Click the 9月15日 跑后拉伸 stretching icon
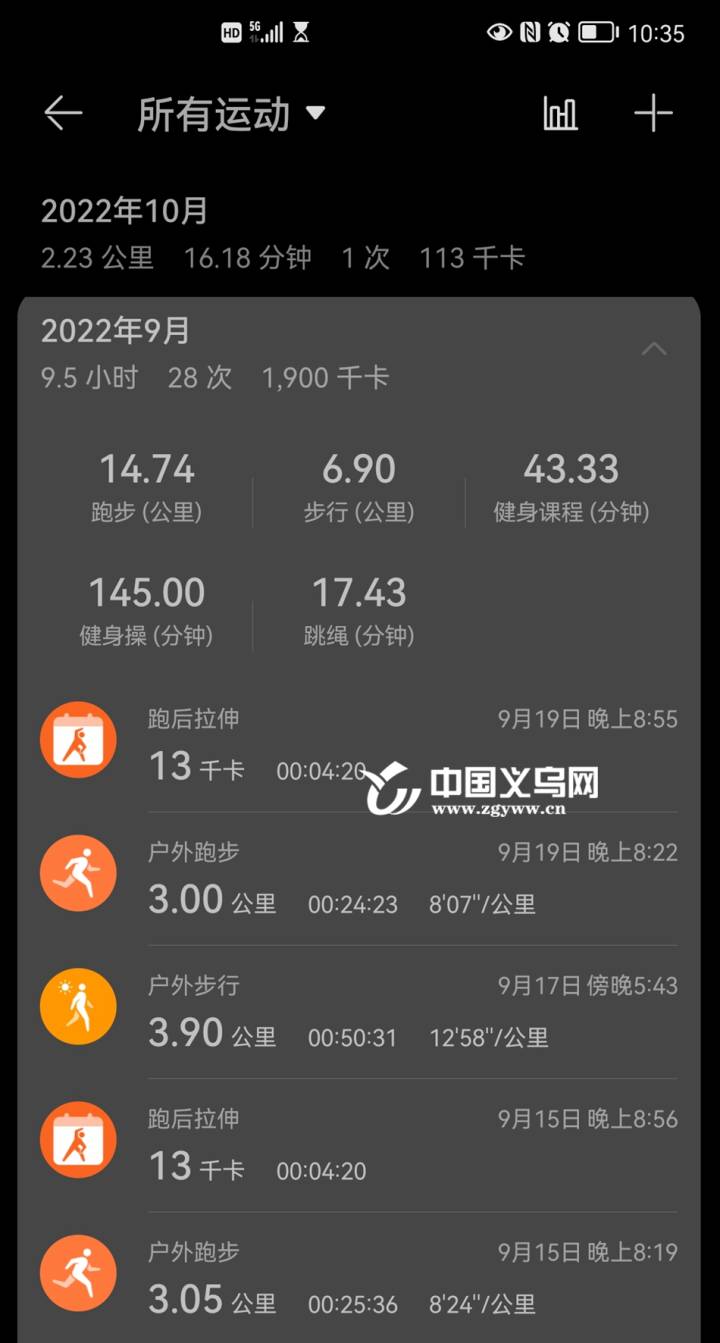 click(x=78, y=1139)
